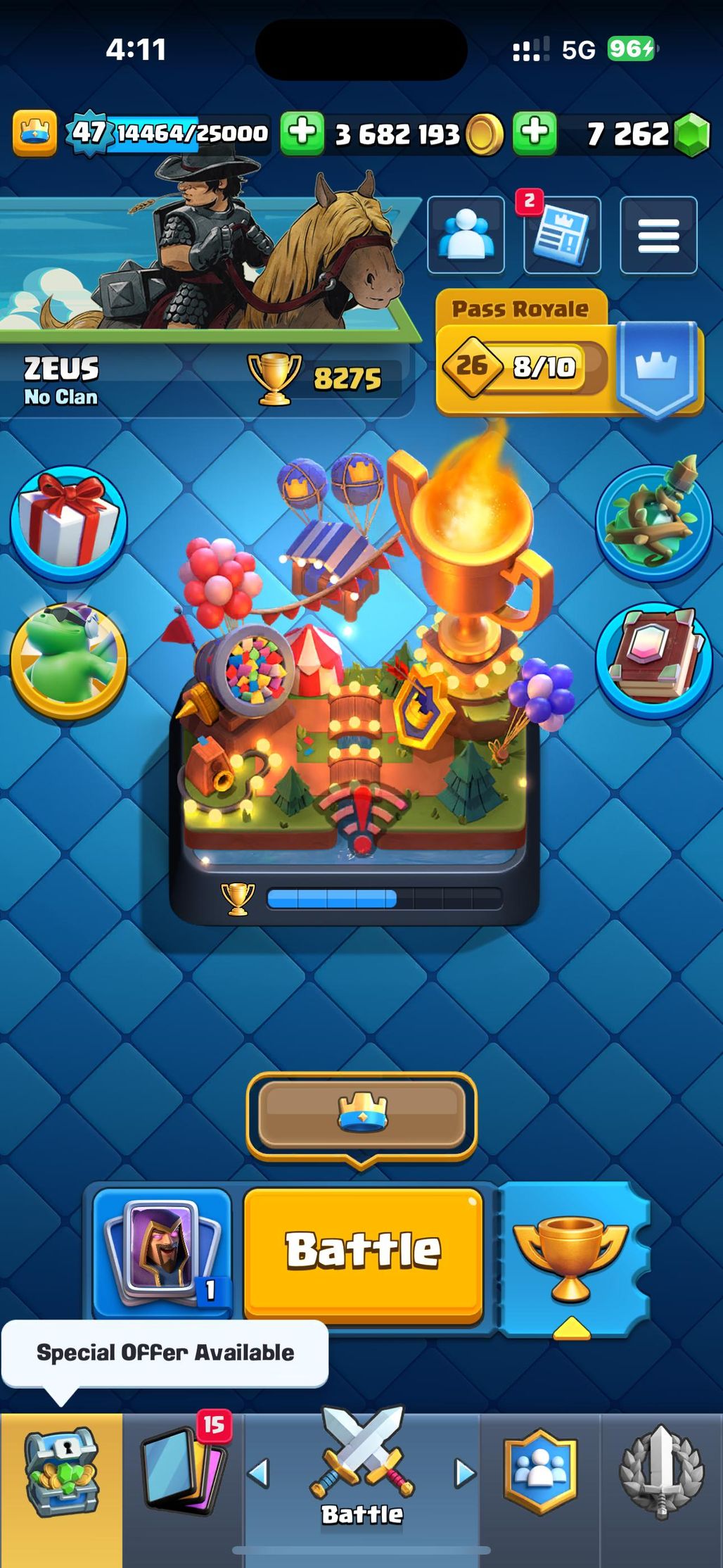
Task: Open the crown chest button
Action: click(x=361, y=1115)
